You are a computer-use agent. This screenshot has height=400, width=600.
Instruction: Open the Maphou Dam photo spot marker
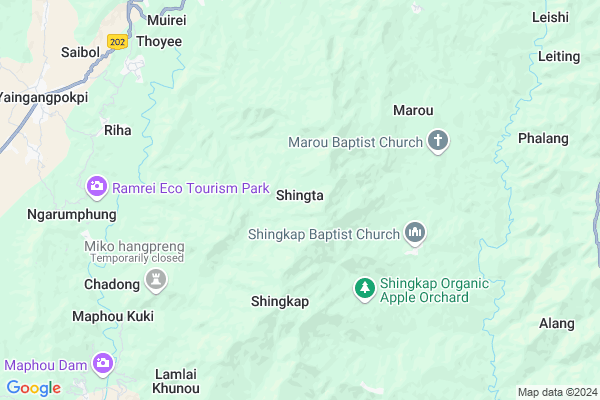(102, 363)
